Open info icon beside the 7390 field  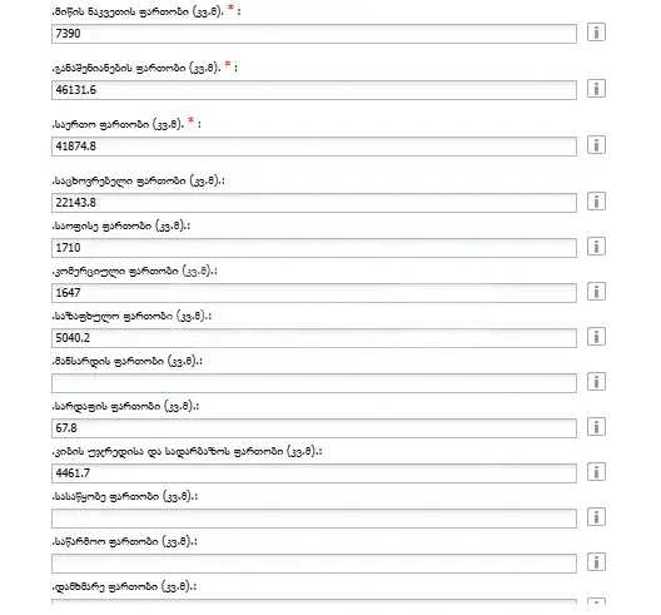tap(596, 33)
